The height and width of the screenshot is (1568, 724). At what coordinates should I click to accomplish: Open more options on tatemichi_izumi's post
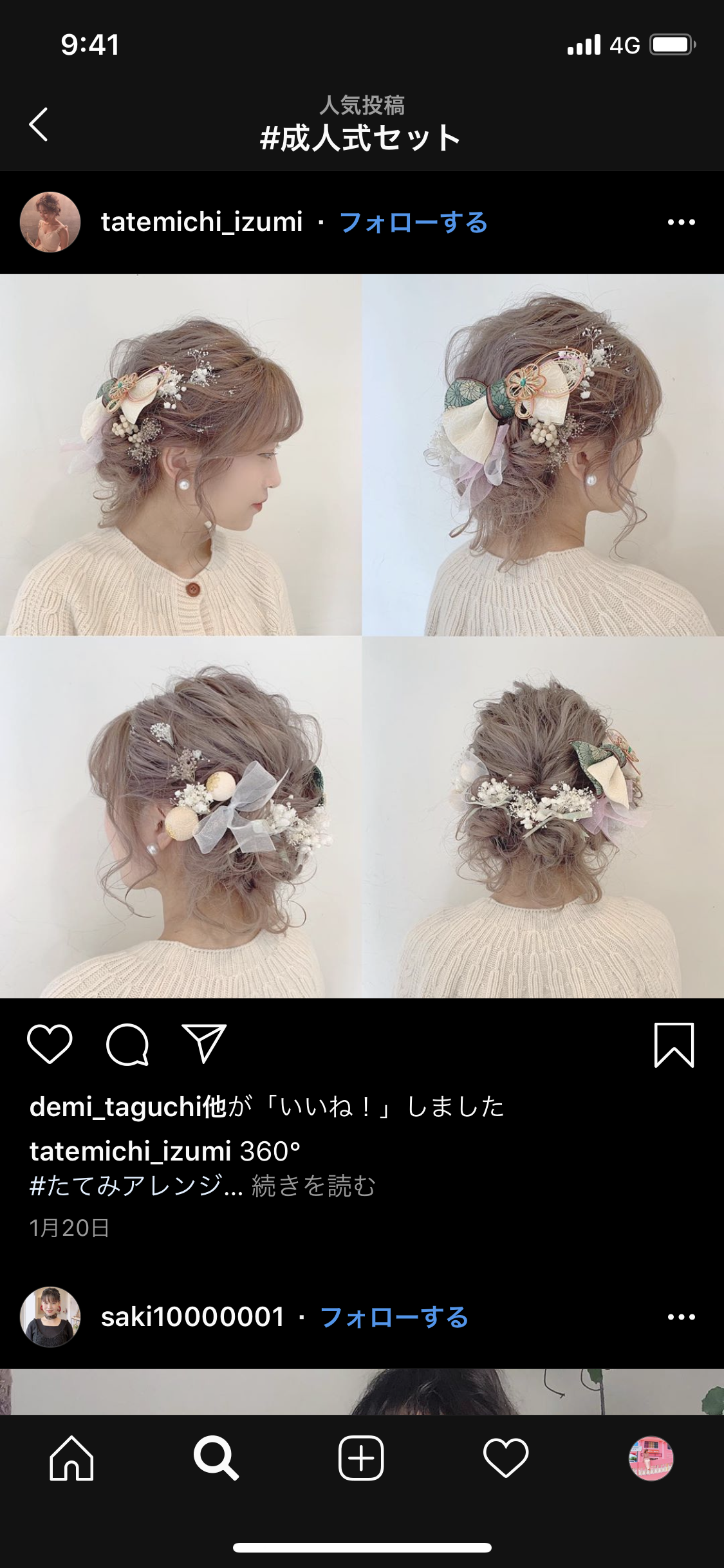click(681, 223)
